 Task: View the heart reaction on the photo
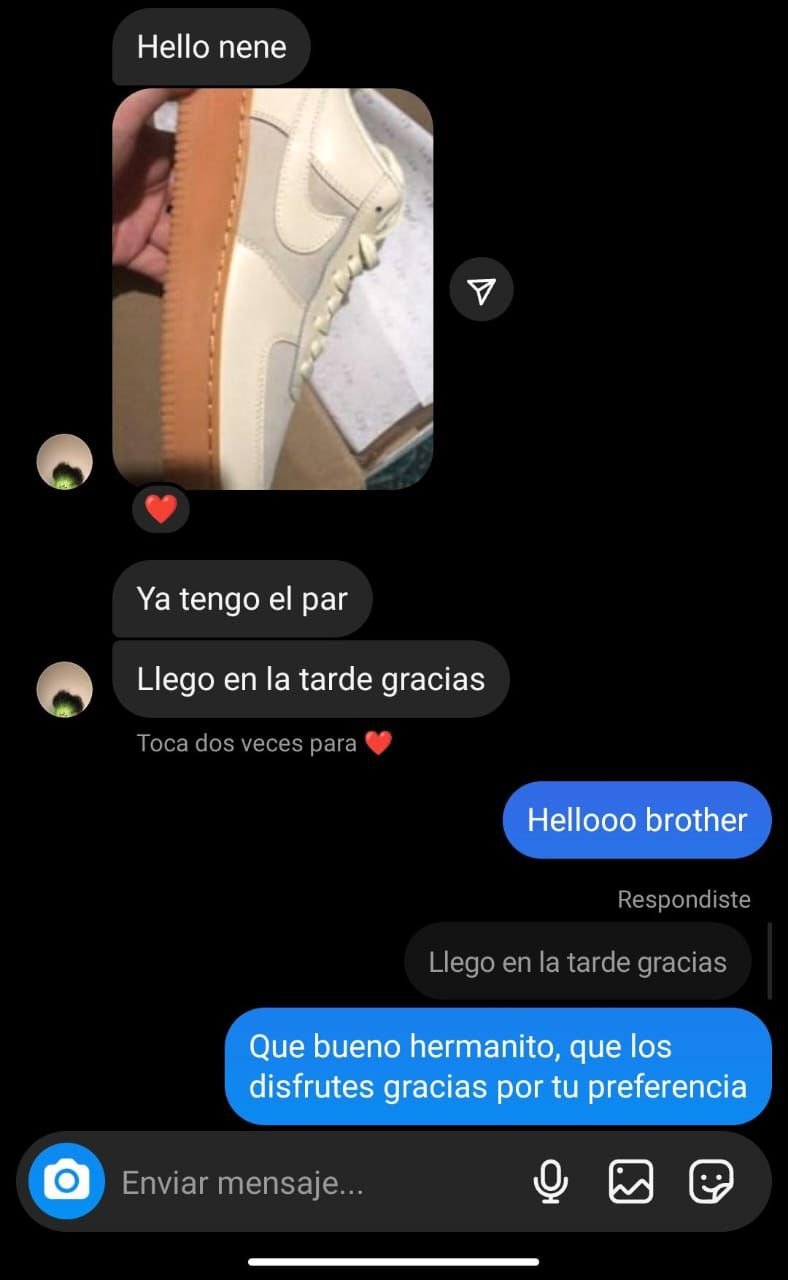pyautogui.click(x=161, y=510)
